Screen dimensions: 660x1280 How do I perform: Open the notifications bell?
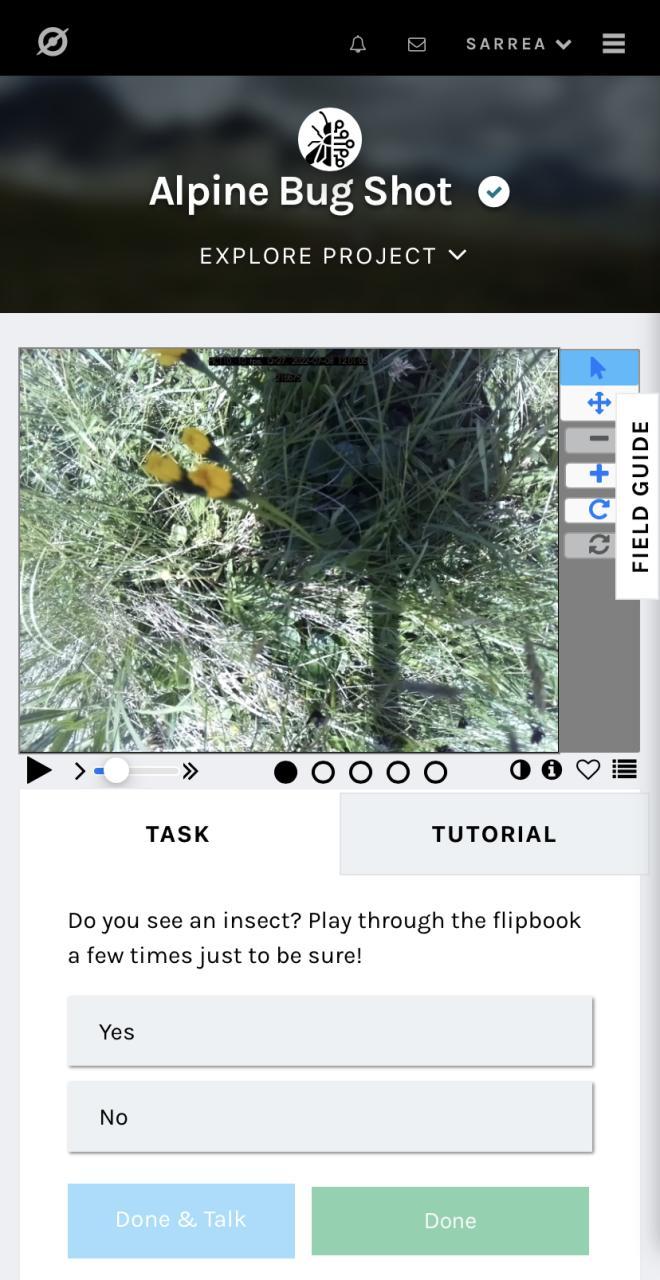(358, 44)
